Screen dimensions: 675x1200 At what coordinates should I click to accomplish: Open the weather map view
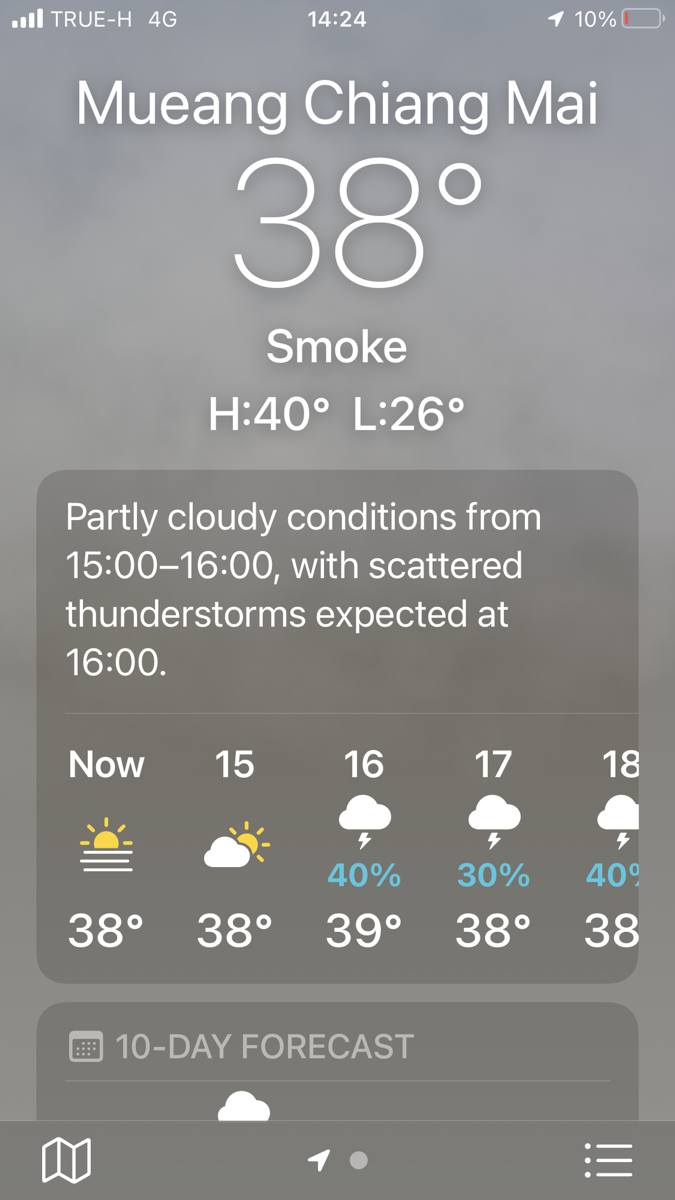[x=66, y=1160]
